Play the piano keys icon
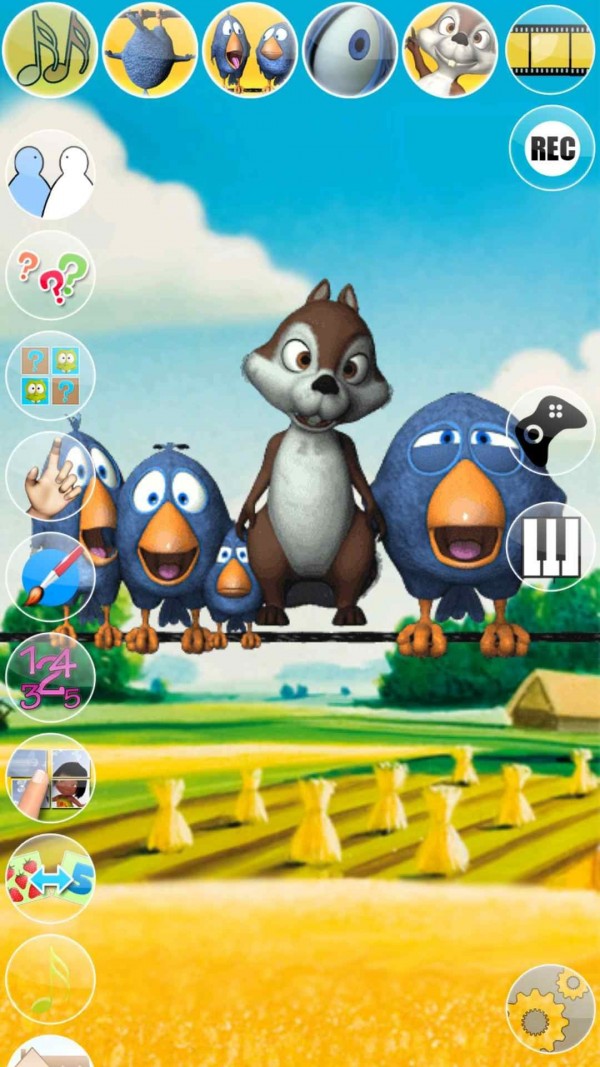The image size is (600, 1067). coord(551,546)
